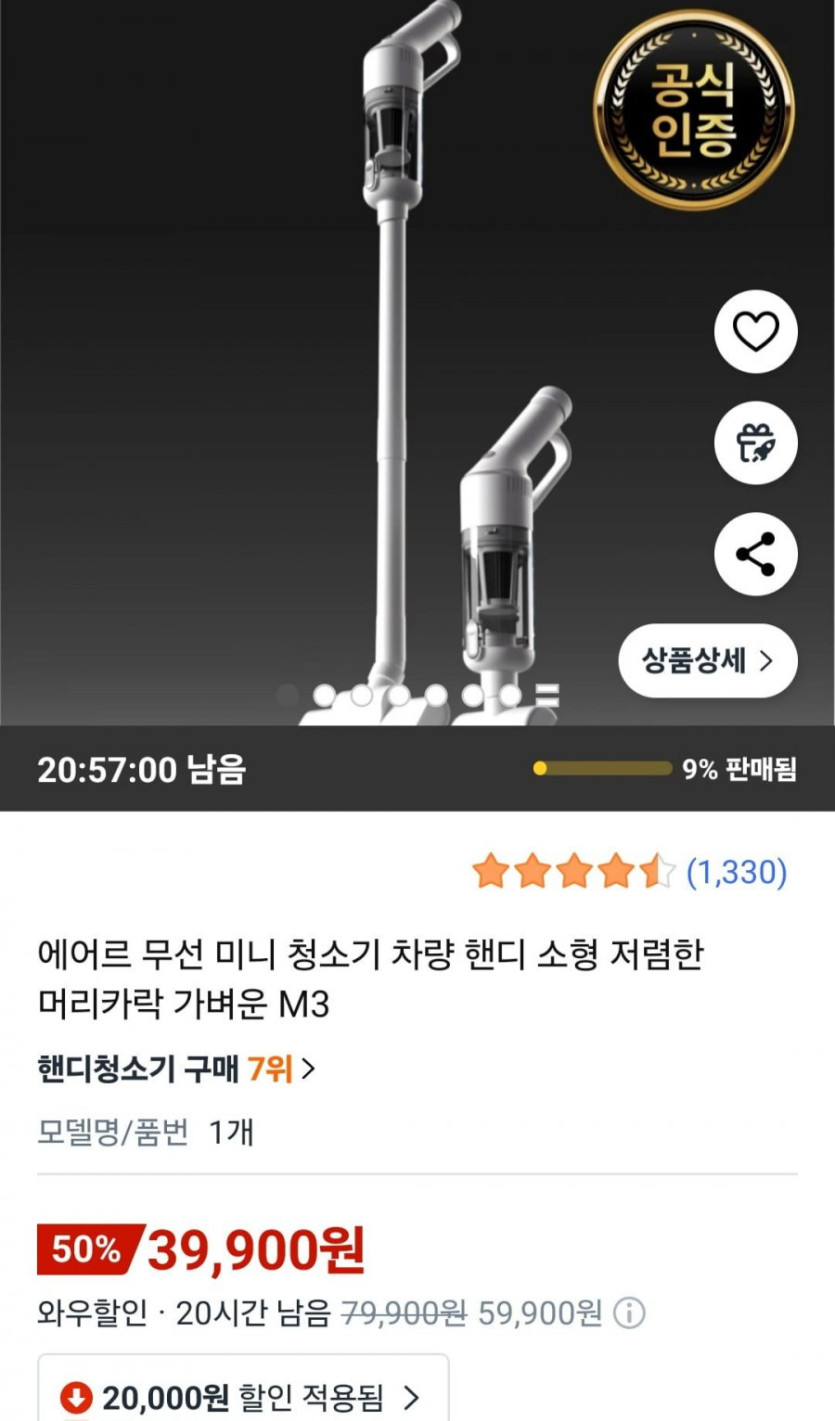The height and width of the screenshot is (1421, 835).
Task: Share this vacuum cleaner product
Action: tap(755, 554)
